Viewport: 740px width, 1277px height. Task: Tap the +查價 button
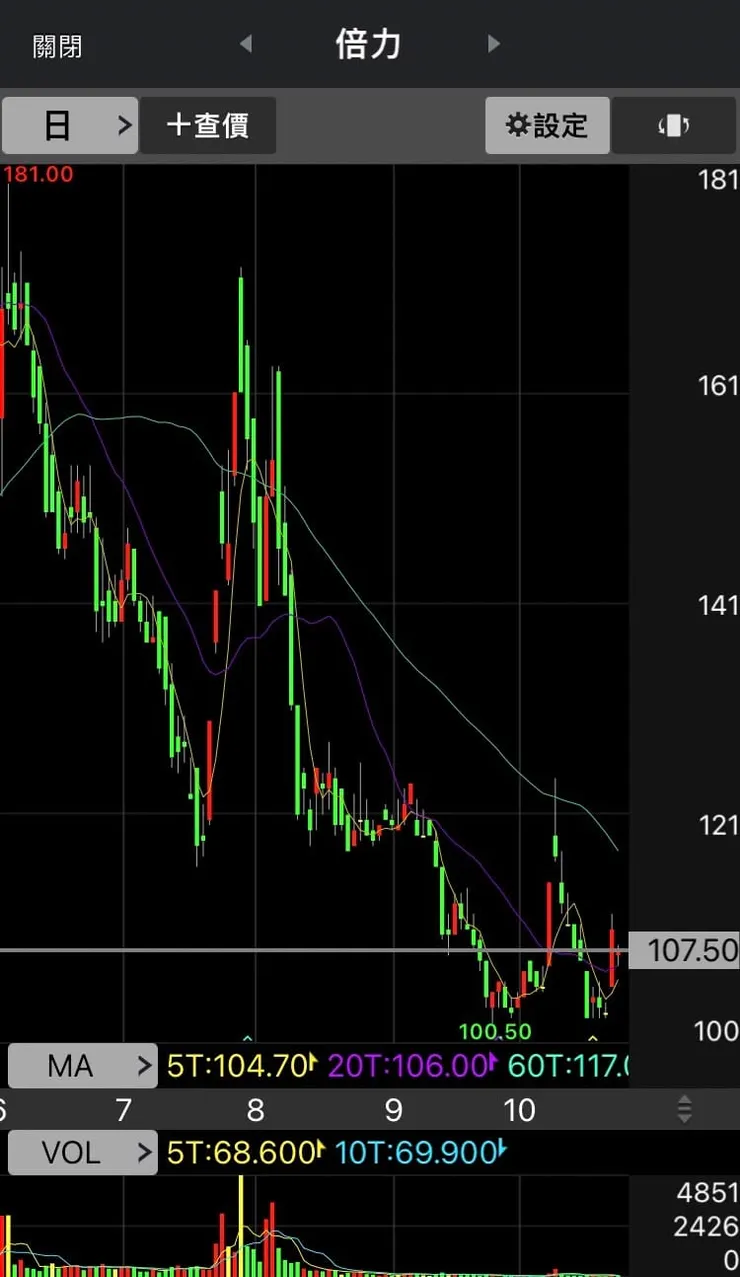(x=208, y=125)
